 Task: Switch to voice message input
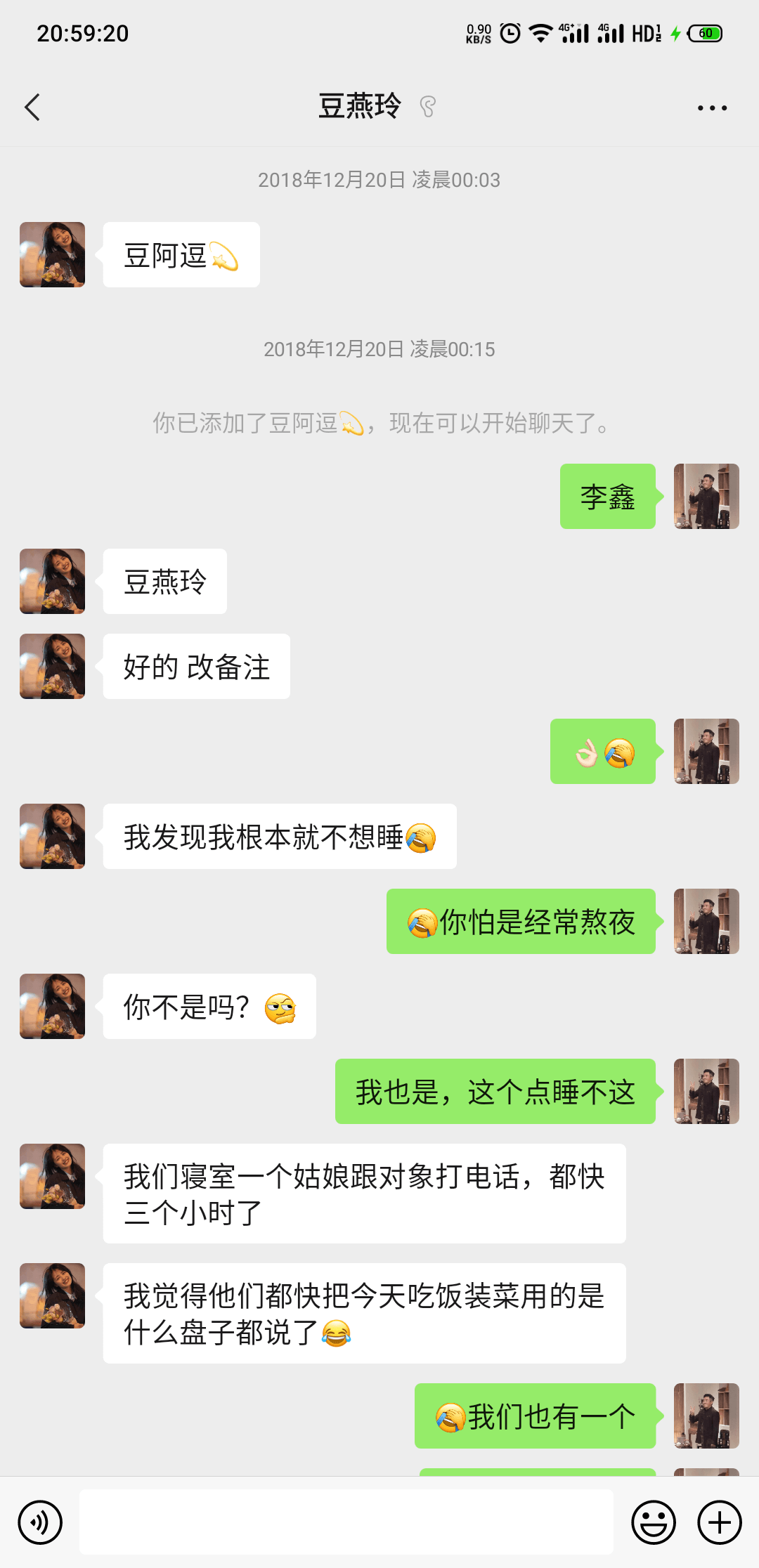click(x=40, y=1522)
